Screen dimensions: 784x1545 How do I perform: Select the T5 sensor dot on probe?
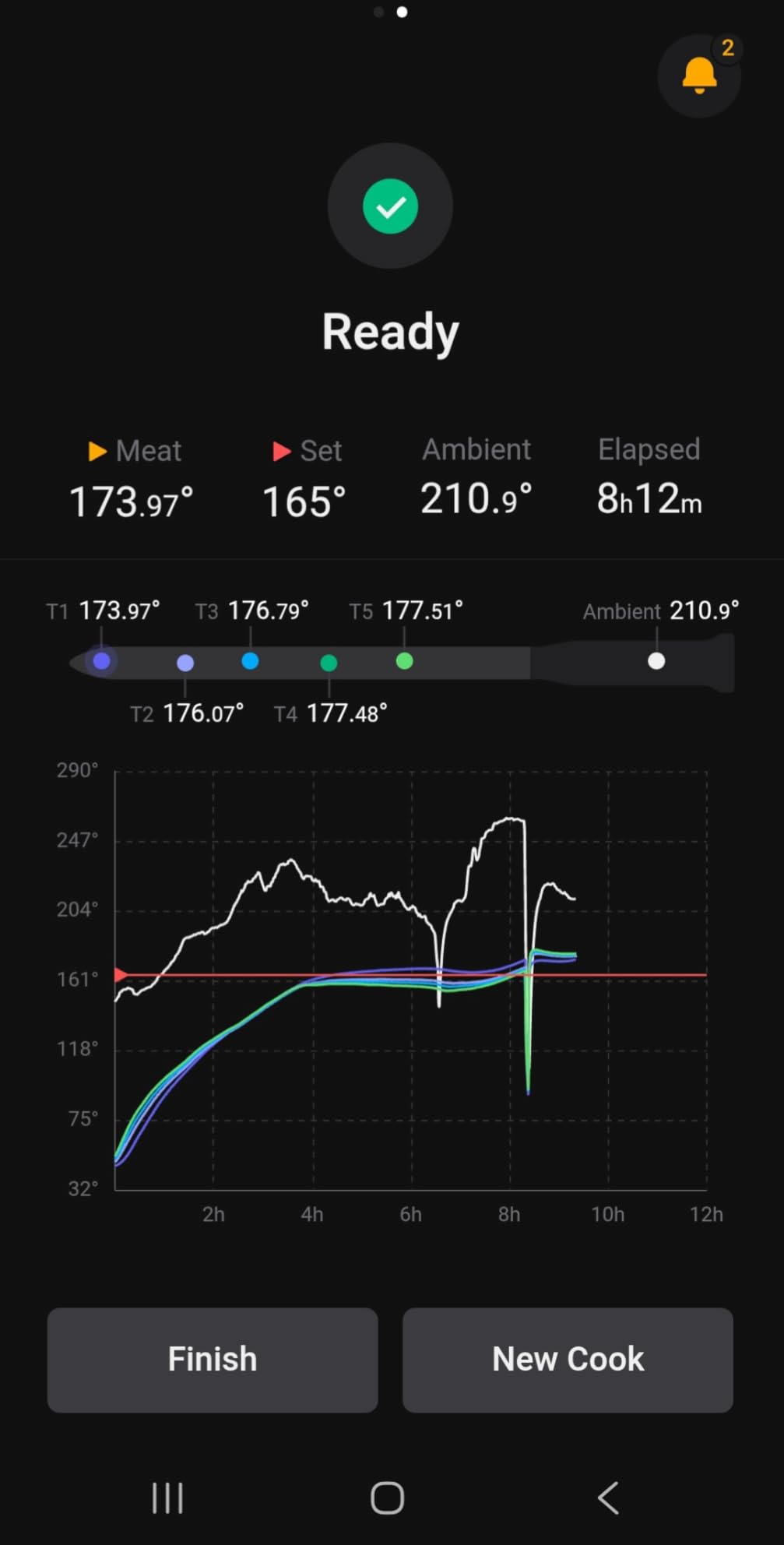coord(405,661)
